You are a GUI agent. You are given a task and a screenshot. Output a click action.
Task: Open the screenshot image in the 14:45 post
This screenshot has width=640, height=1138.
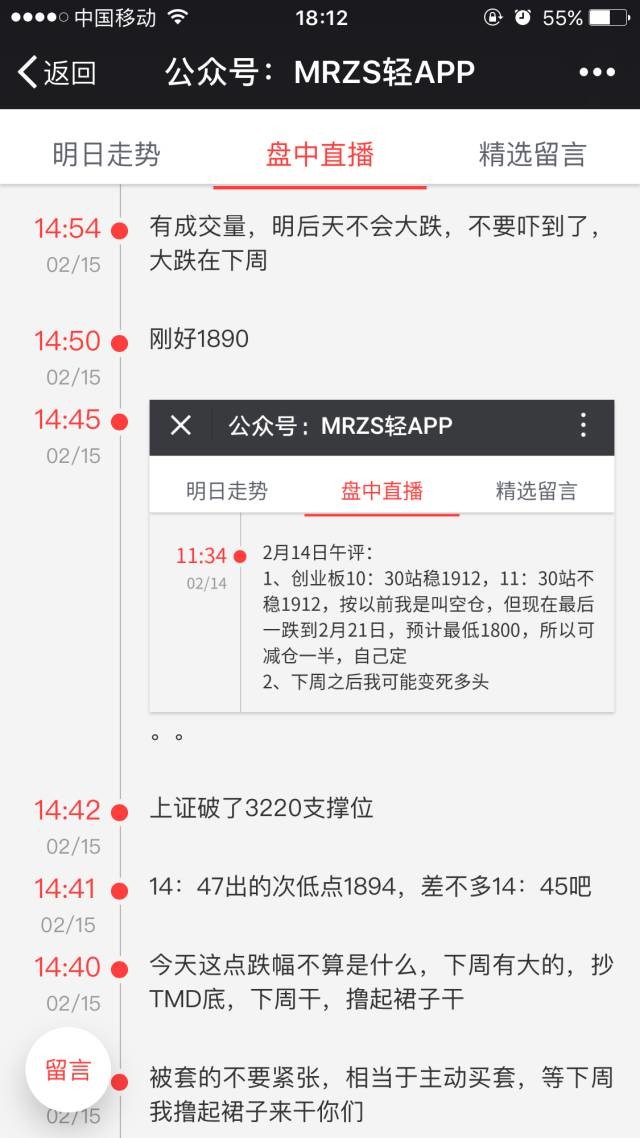tap(381, 556)
